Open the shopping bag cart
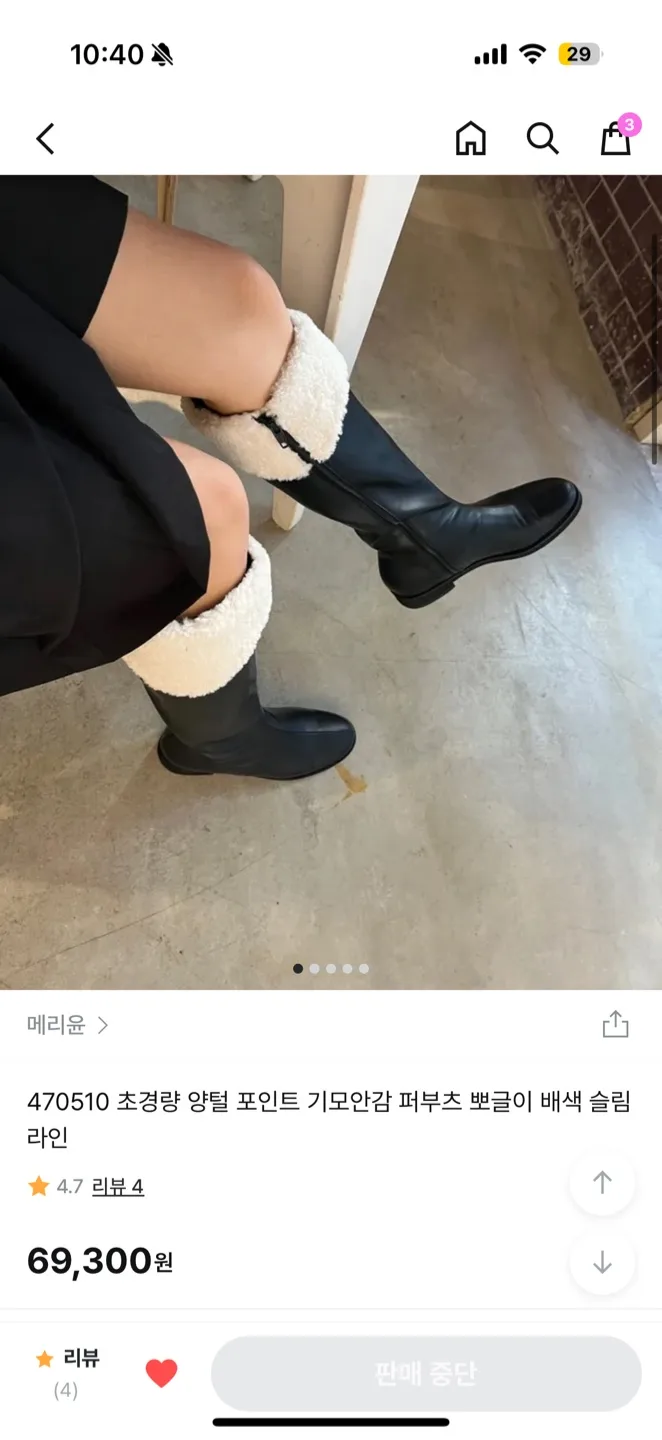The image size is (662, 1440). click(x=615, y=139)
